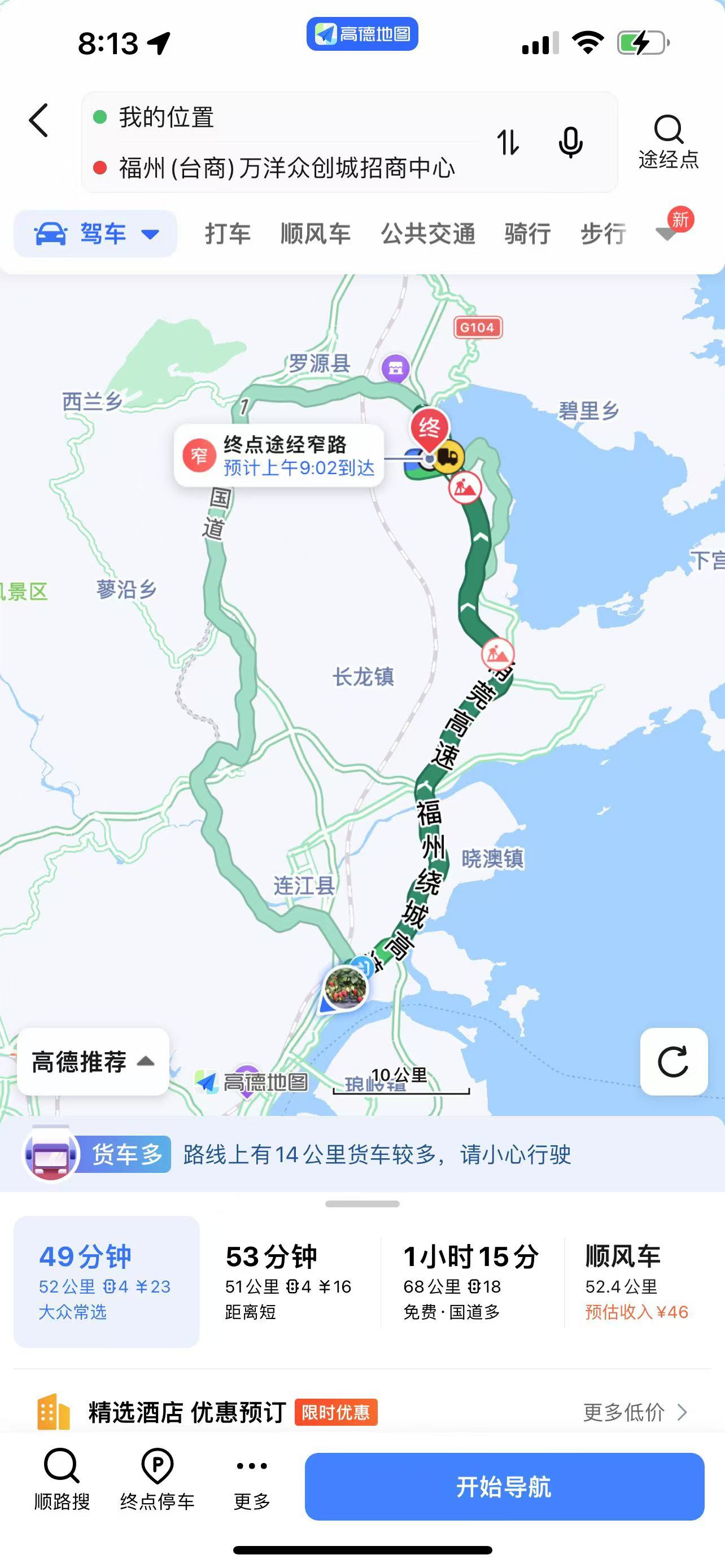Open 顺路搜 search along route
Screen dimensions: 725x1568
pos(62,1485)
